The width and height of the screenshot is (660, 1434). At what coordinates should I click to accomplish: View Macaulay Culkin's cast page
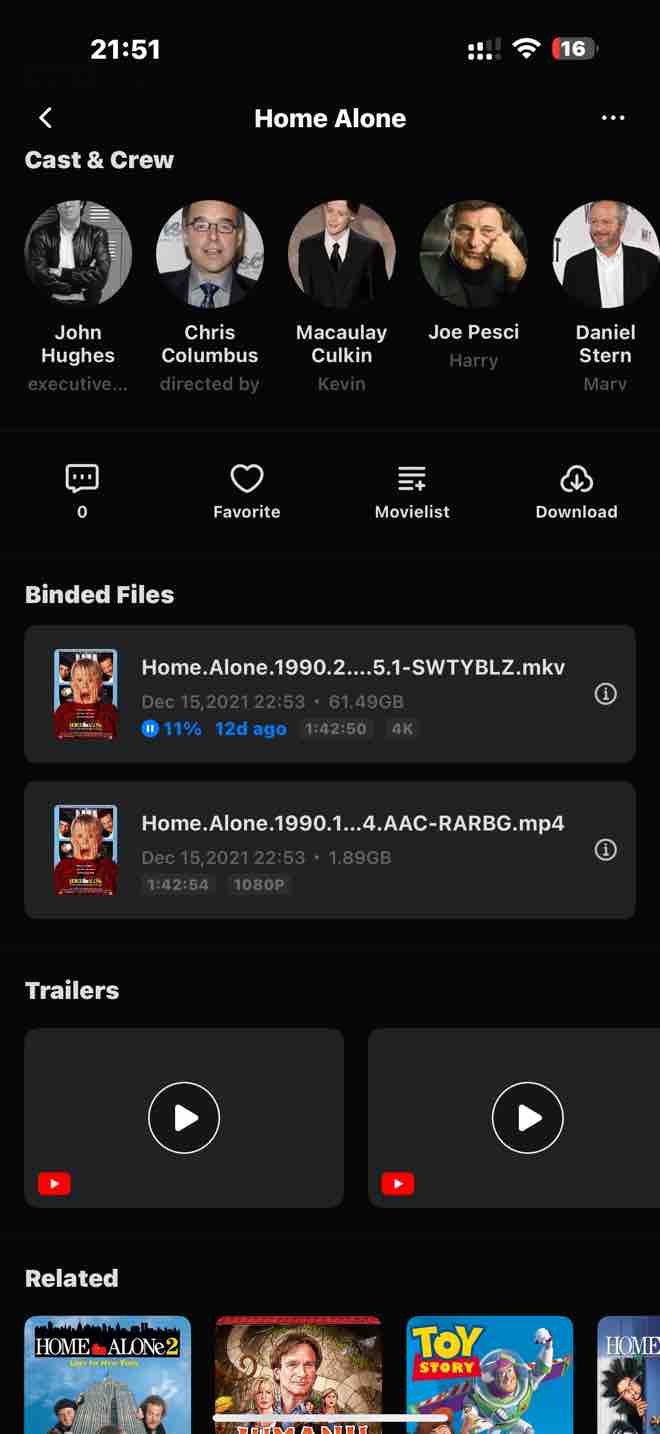(x=341, y=254)
